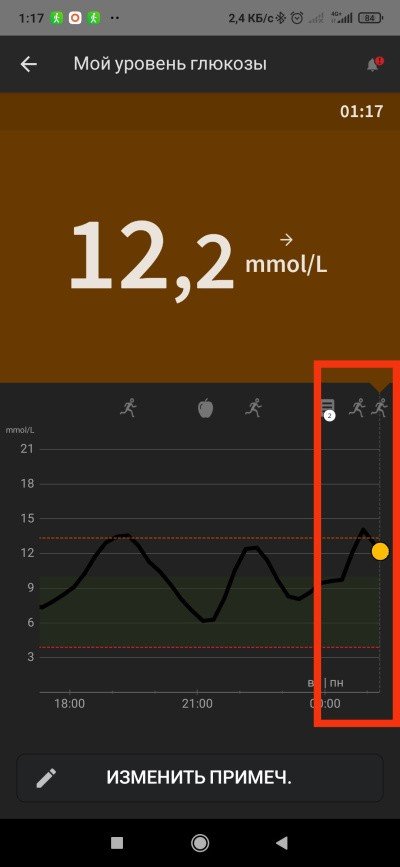The width and height of the screenshot is (400, 867).
Task: Tap ИЗМЕНИТЬ ПРИМЕЧ. button to edit note
Action: pos(200,778)
